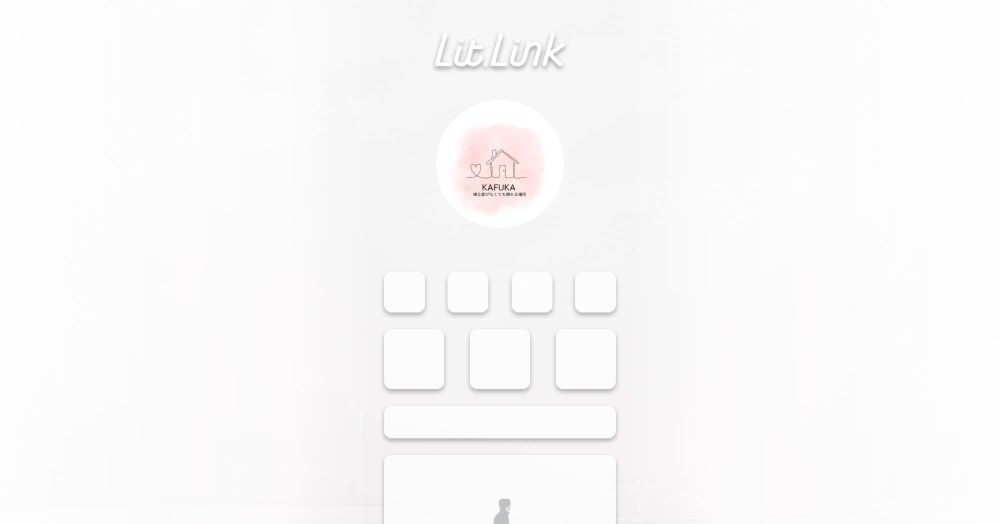Screen dimensions: 1000x524
Task: Tap the wide blank link button
Action: point(500,422)
